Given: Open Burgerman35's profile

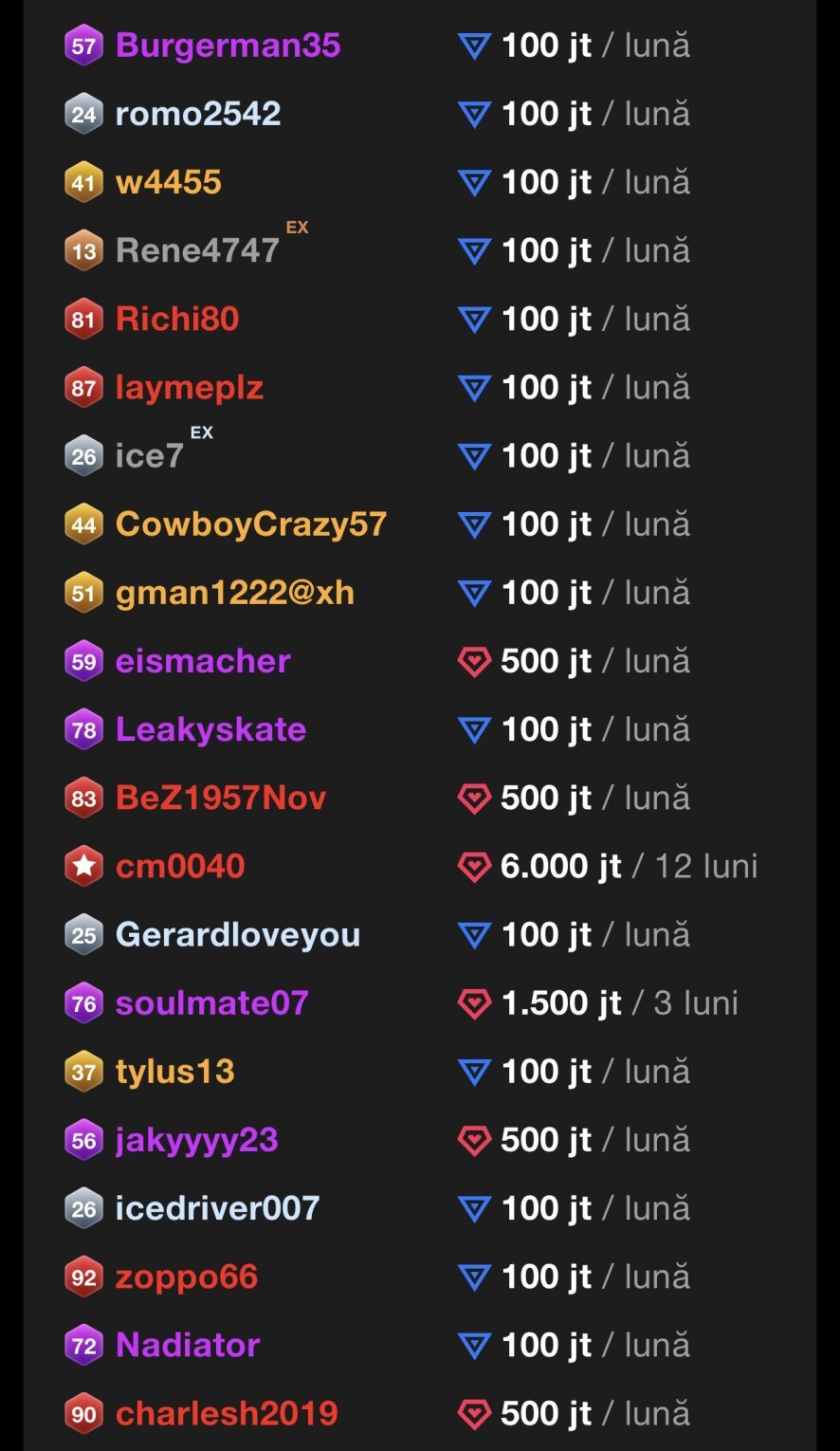Looking at the screenshot, I should coord(228,46).
